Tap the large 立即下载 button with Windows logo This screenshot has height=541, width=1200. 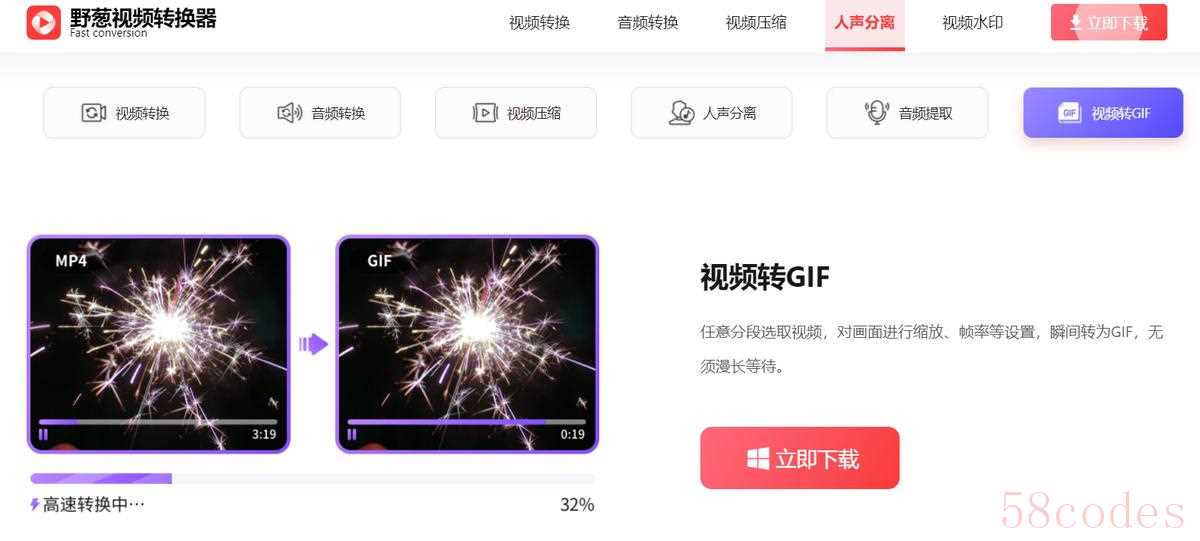click(x=800, y=459)
